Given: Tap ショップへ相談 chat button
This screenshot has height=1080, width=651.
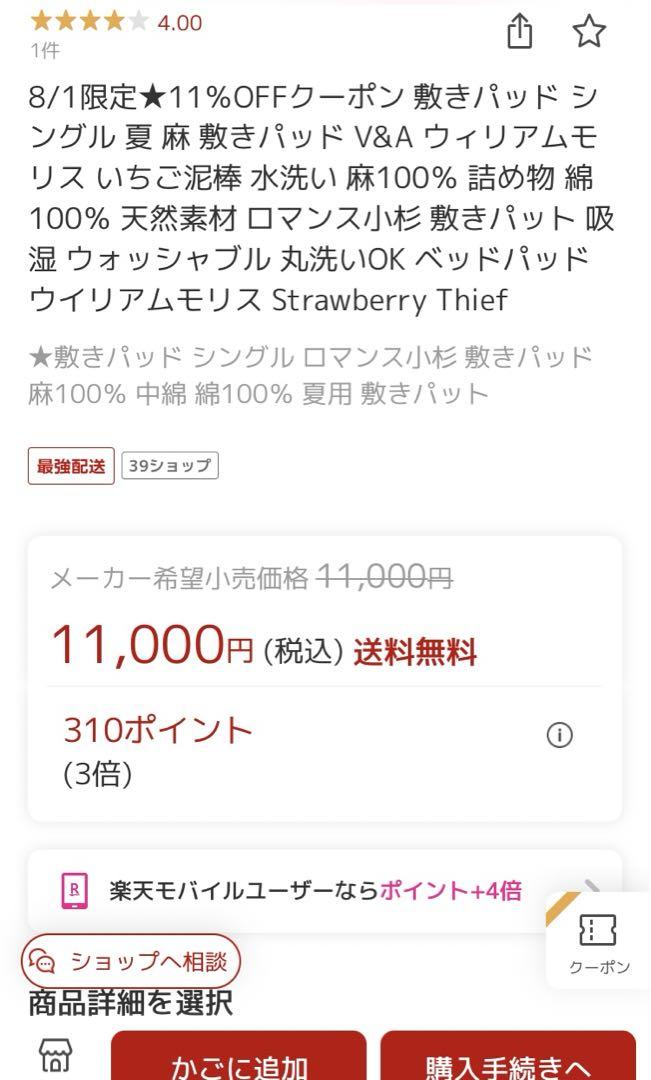Looking at the screenshot, I should tap(131, 961).
